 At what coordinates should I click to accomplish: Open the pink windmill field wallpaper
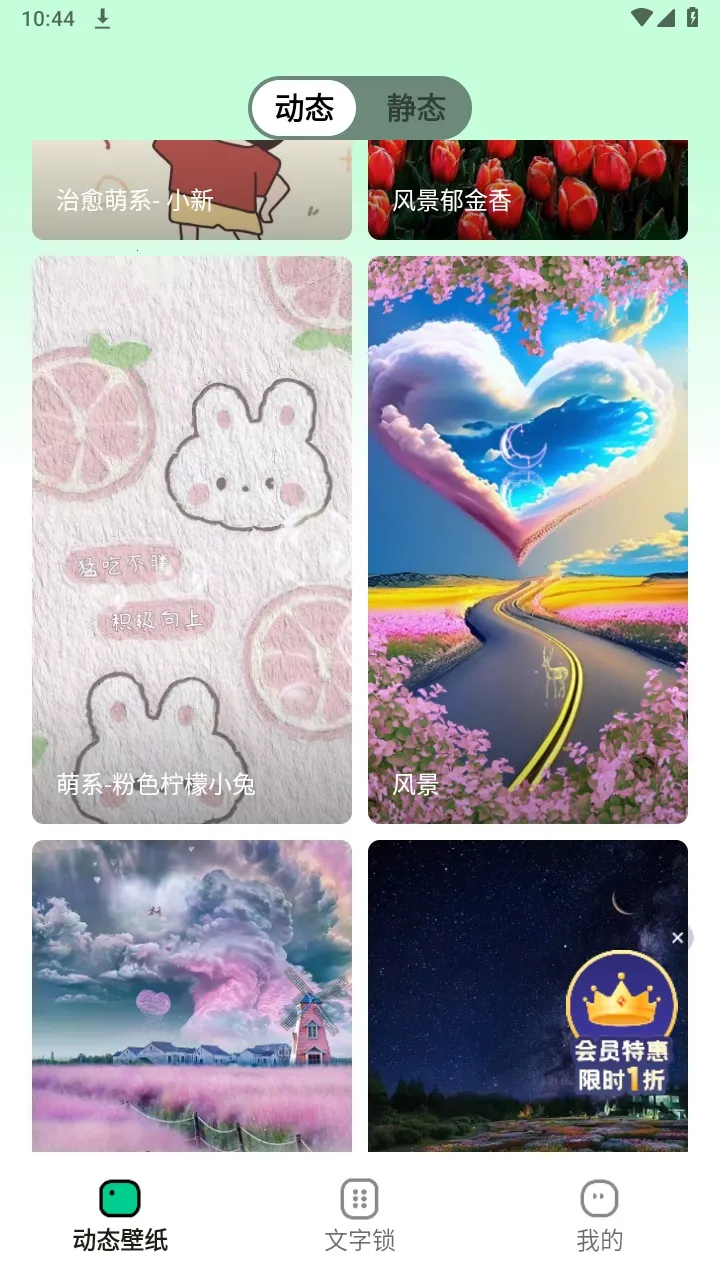192,995
